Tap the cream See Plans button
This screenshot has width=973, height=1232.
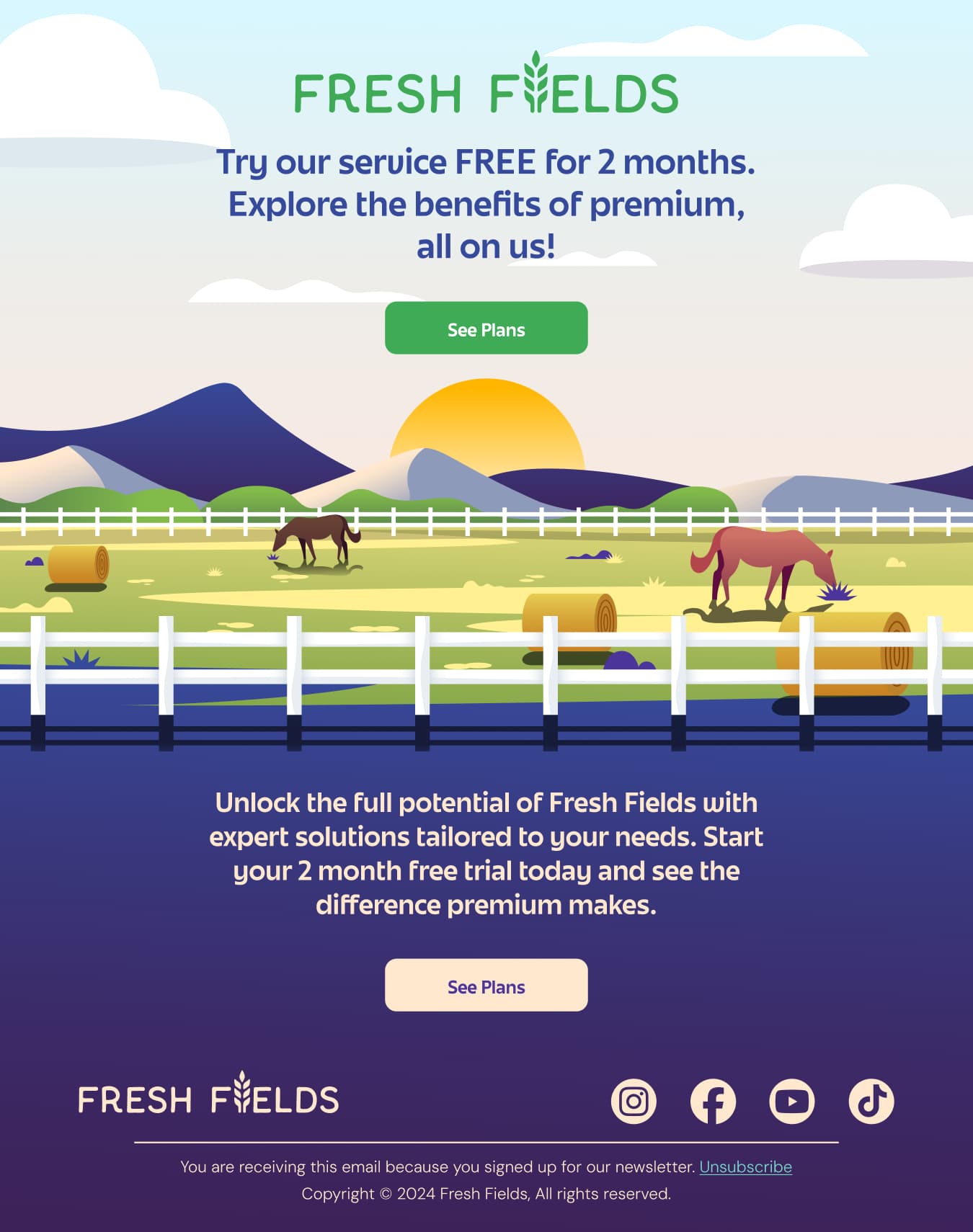(x=486, y=985)
